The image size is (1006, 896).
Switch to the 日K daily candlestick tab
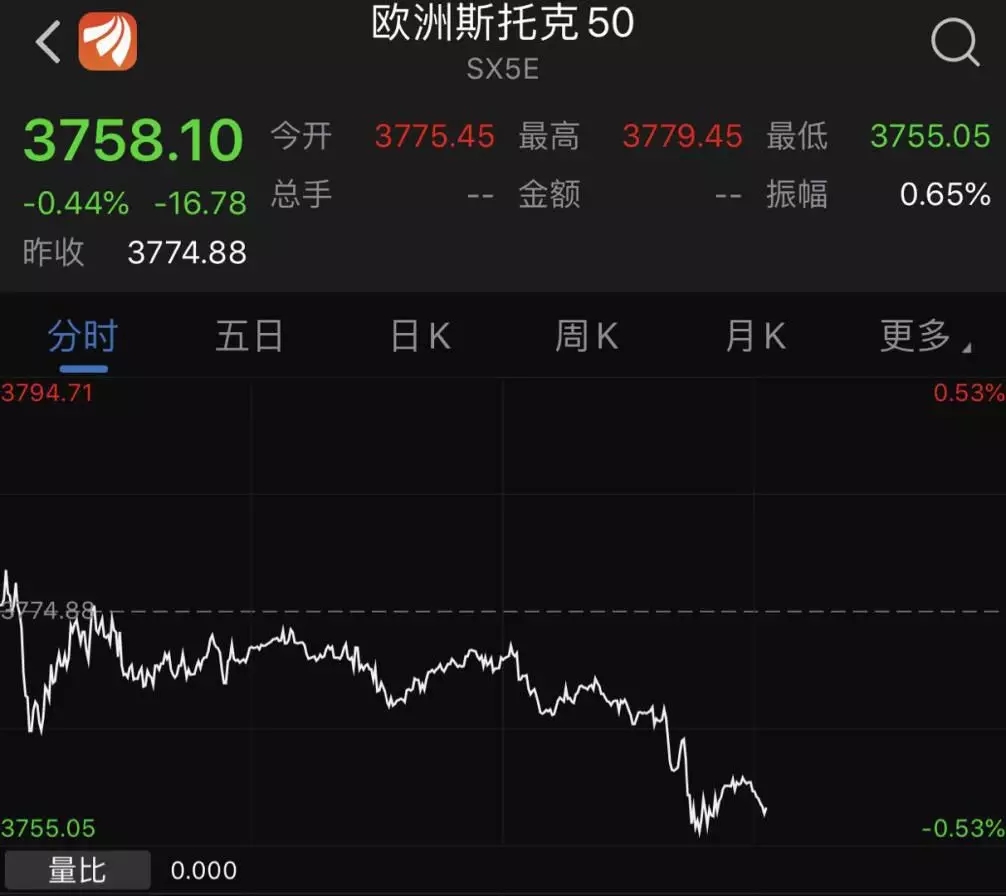420,337
